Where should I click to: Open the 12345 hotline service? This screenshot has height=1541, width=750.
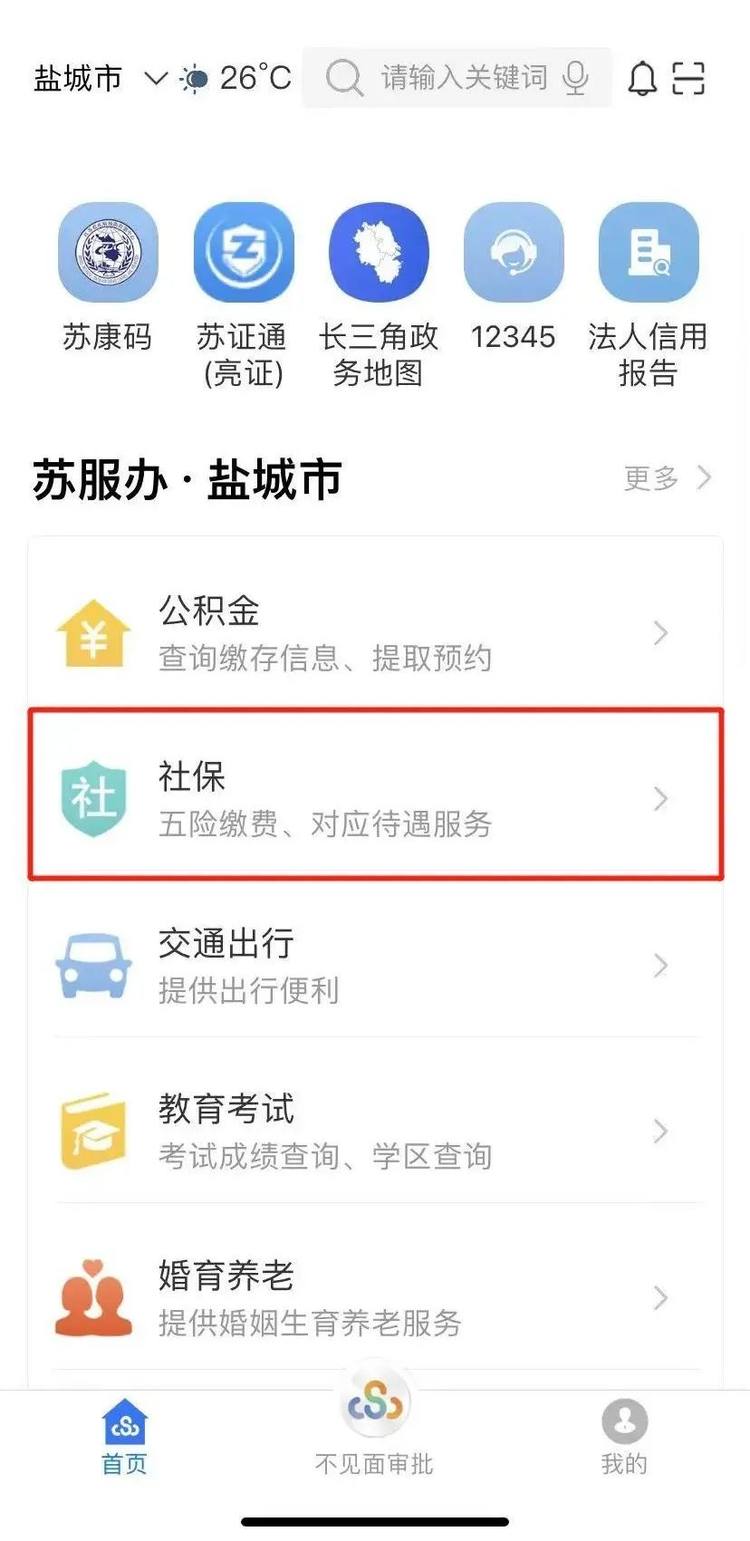click(513, 253)
